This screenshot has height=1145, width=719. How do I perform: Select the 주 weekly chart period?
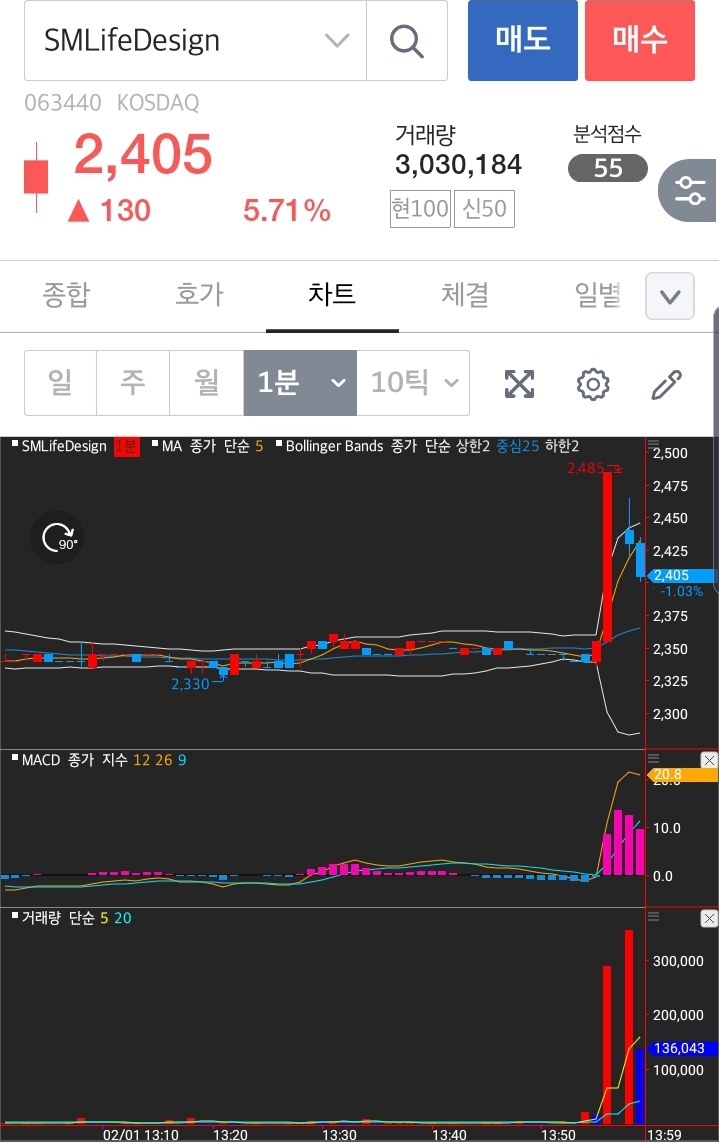tap(133, 382)
